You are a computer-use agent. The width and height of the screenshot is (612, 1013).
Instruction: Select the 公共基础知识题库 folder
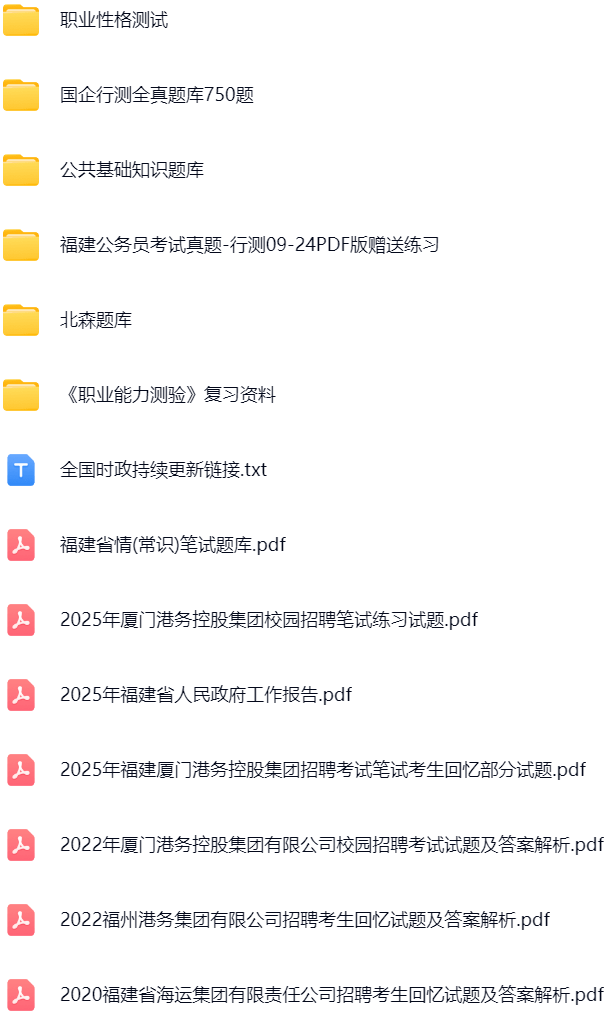(131, 170)
